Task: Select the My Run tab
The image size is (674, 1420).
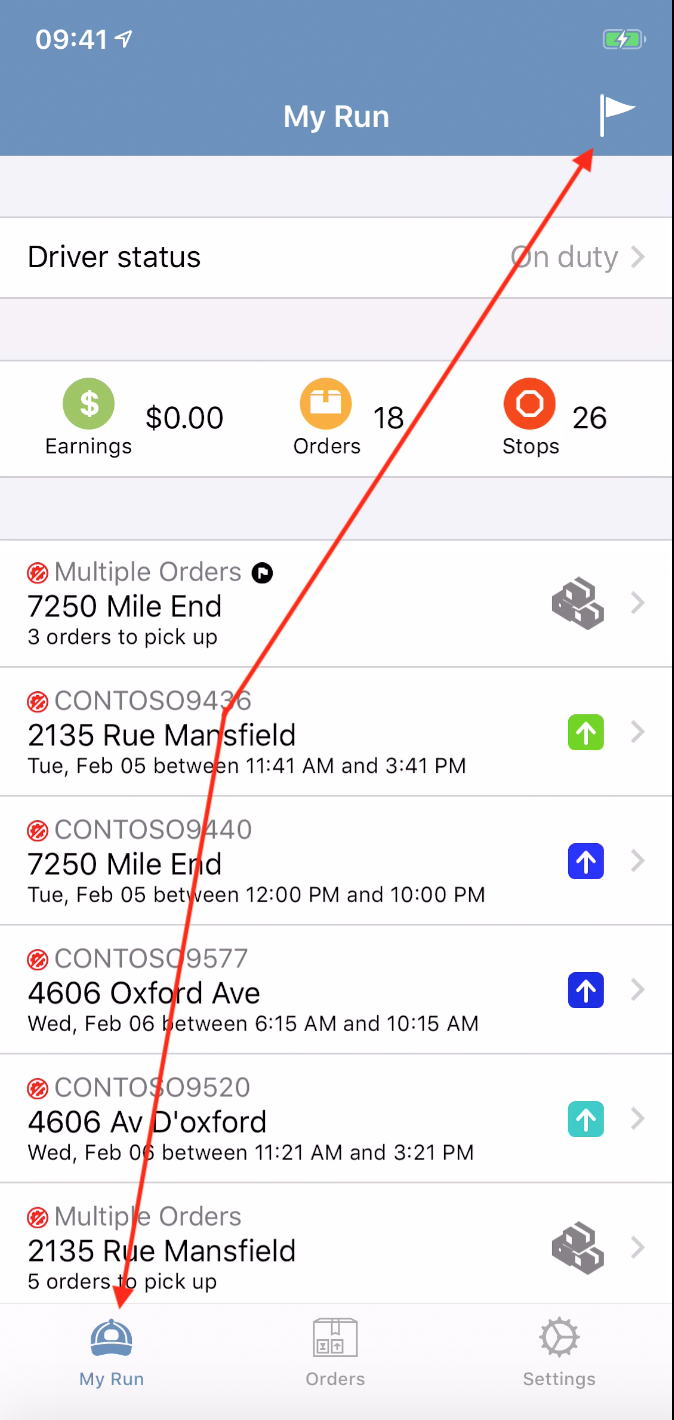Action: [x=112, y=1353]
